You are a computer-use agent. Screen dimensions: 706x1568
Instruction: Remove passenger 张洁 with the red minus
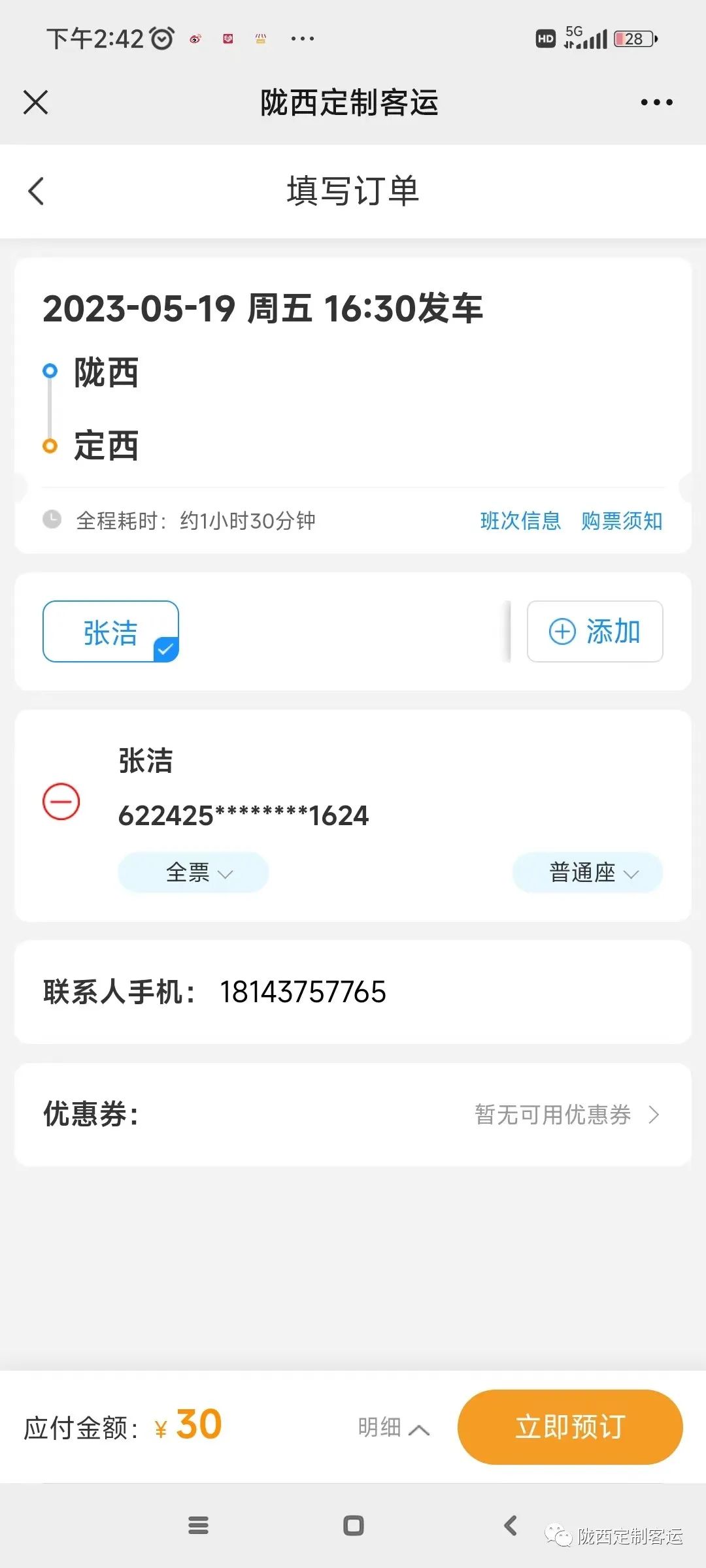[61, 801]
